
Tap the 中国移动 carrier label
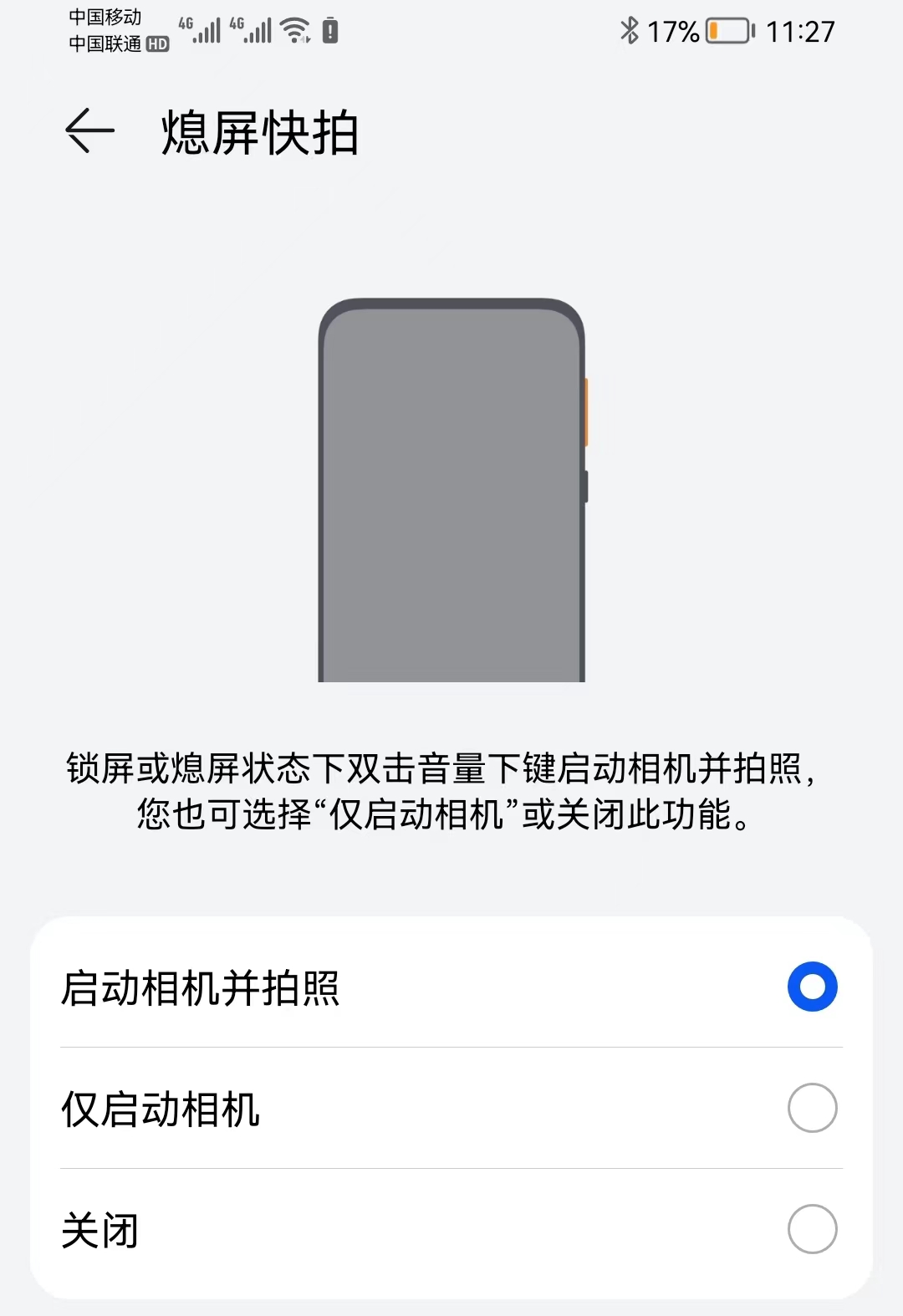coord(105,17)
